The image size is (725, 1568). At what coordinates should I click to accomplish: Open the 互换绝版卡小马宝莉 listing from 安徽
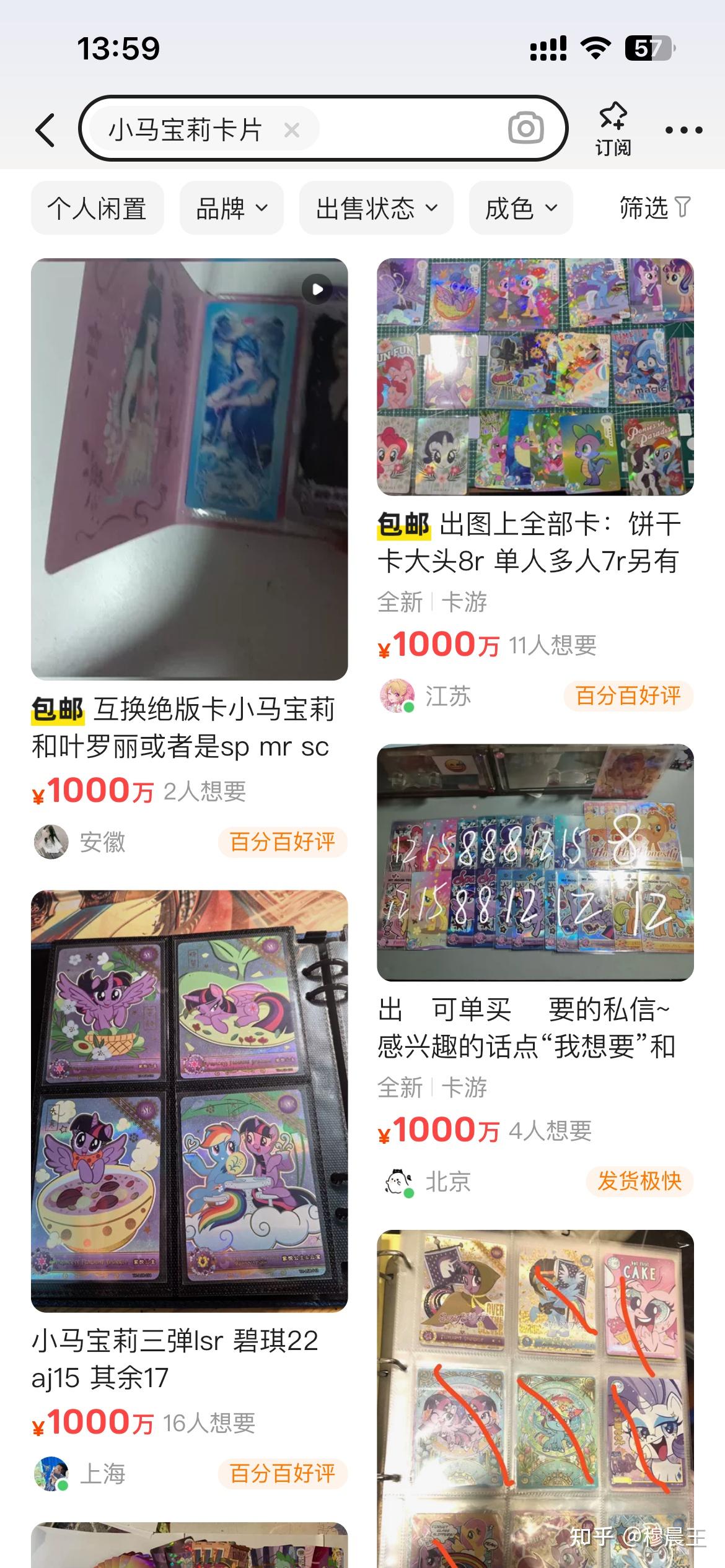[189, 469]
